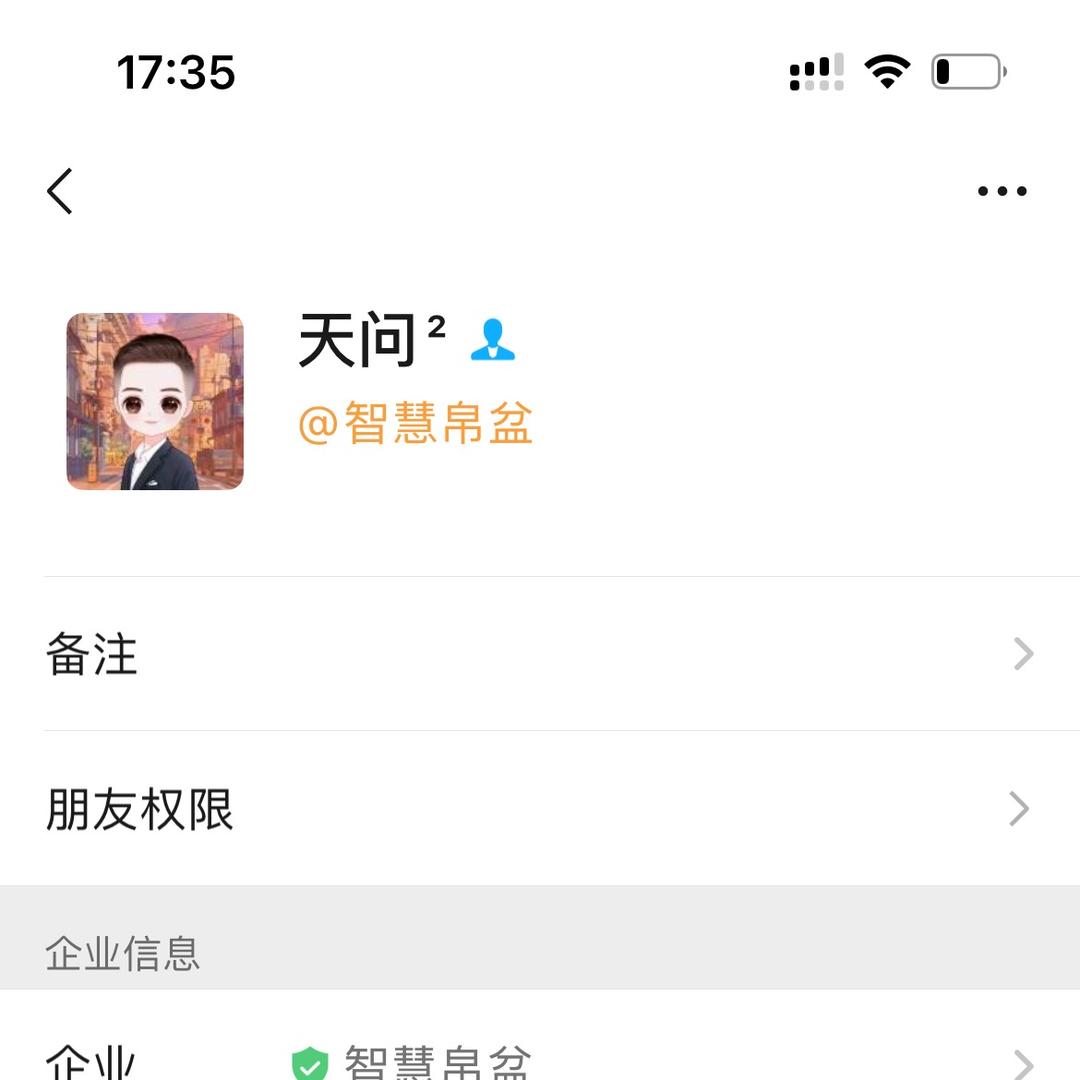Go back using the top-left arrow
Image resolution: width=1080 pixels, height=1080 pixels.
pos(61,191)
